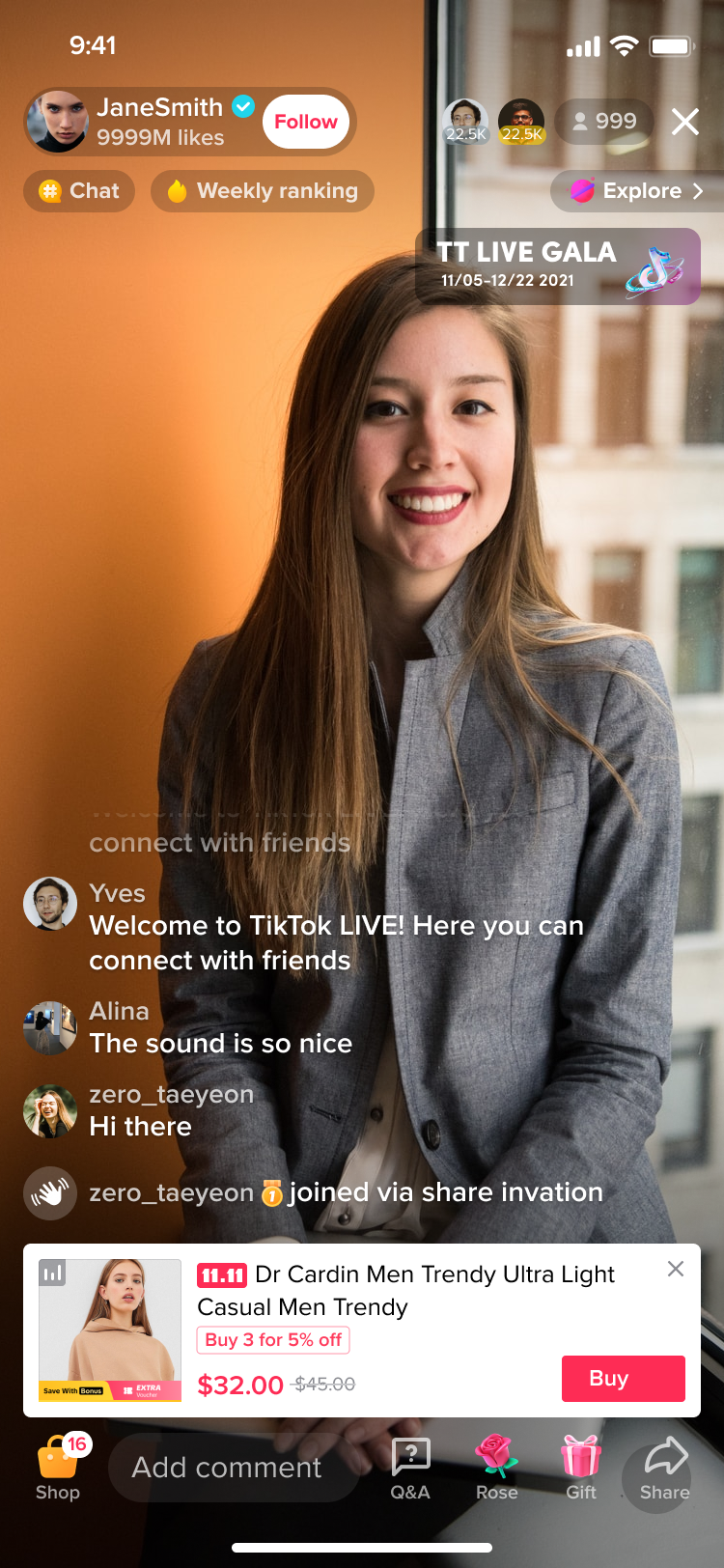Open the 999 viewers list
Image resolution: width=724 pixels, height=1568 pixels.
605,122
